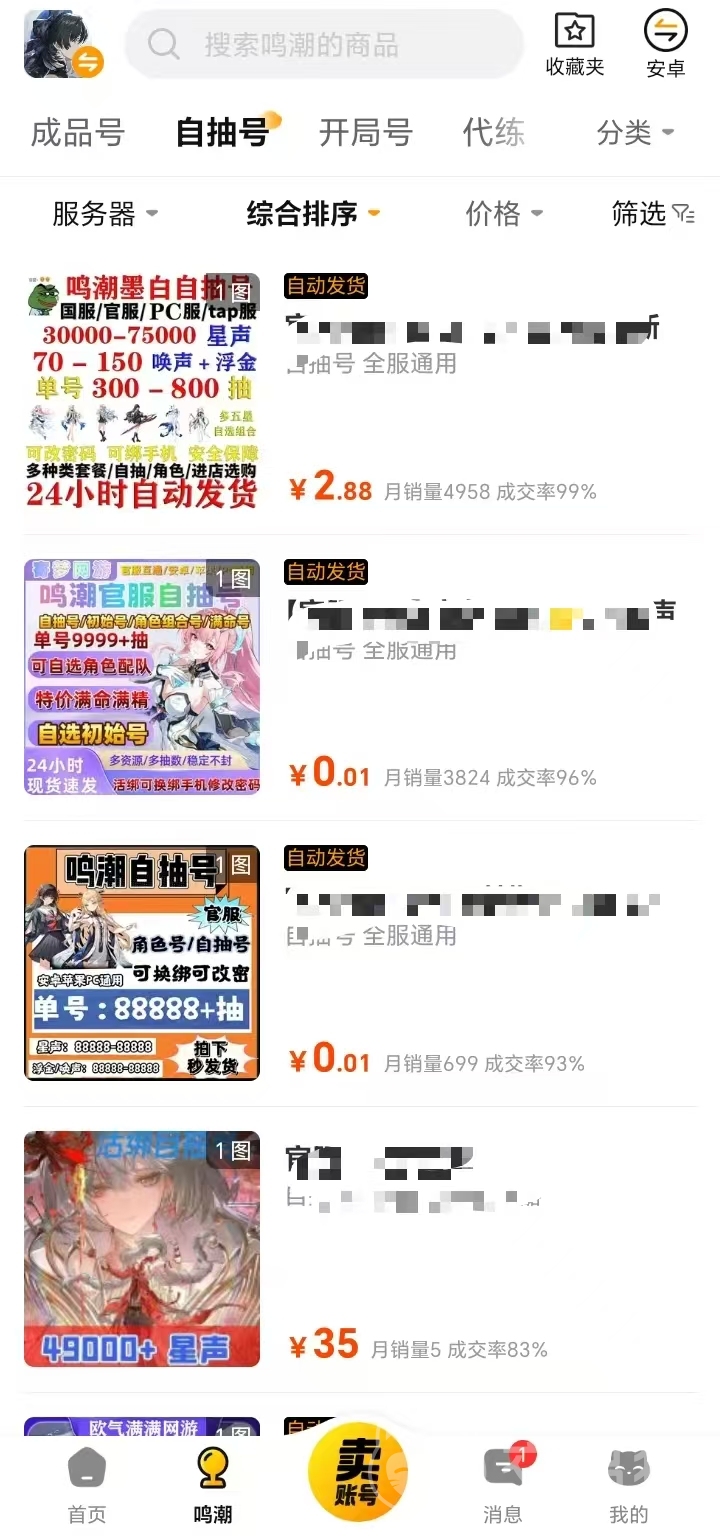Expand the 价格 price filter
Viewport: 720px width, 1536px height.
(x=504, y=213)
